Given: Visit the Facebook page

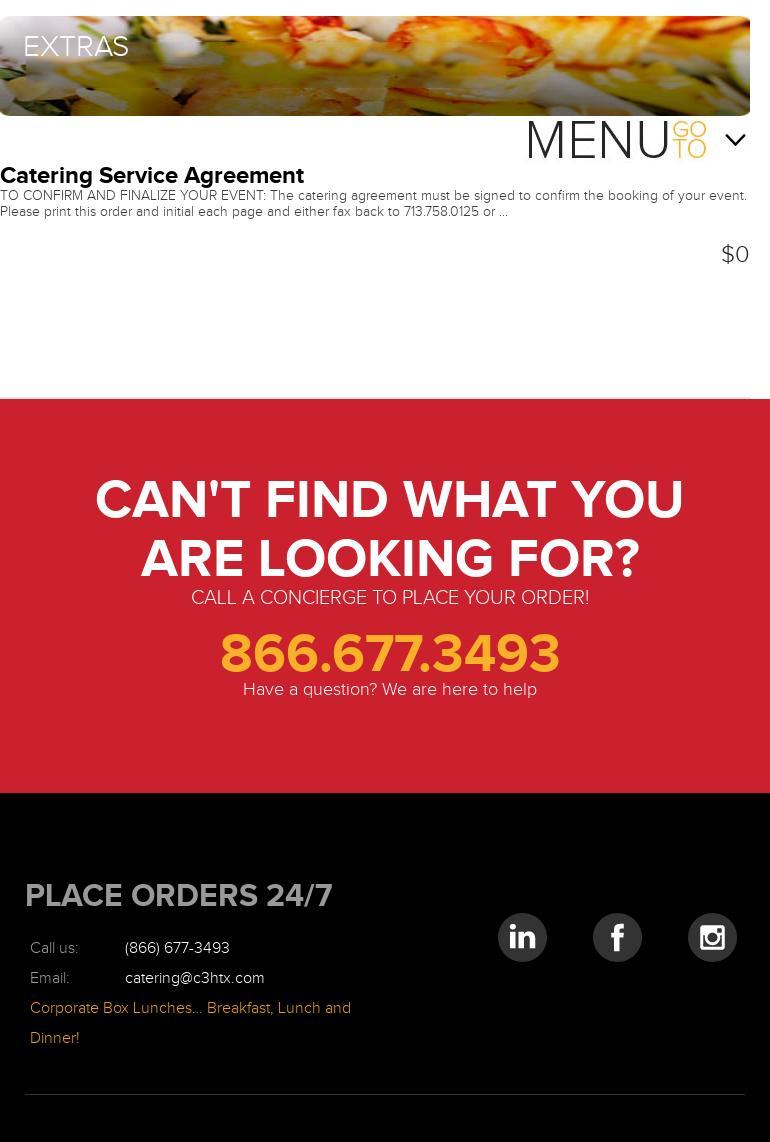Looking at the screenshot, I should (617, 937).
